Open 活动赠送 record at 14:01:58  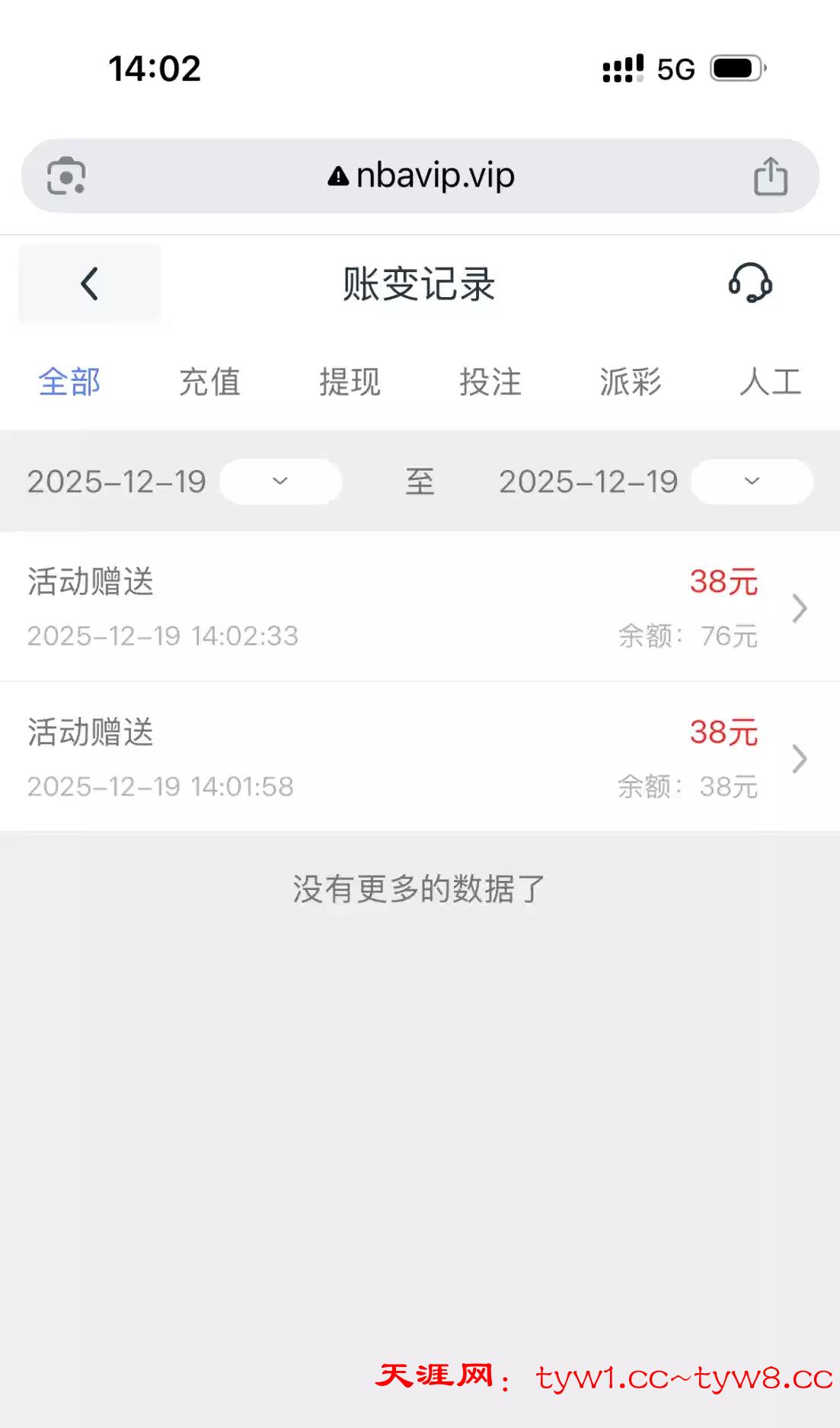(x=419, y=757)
